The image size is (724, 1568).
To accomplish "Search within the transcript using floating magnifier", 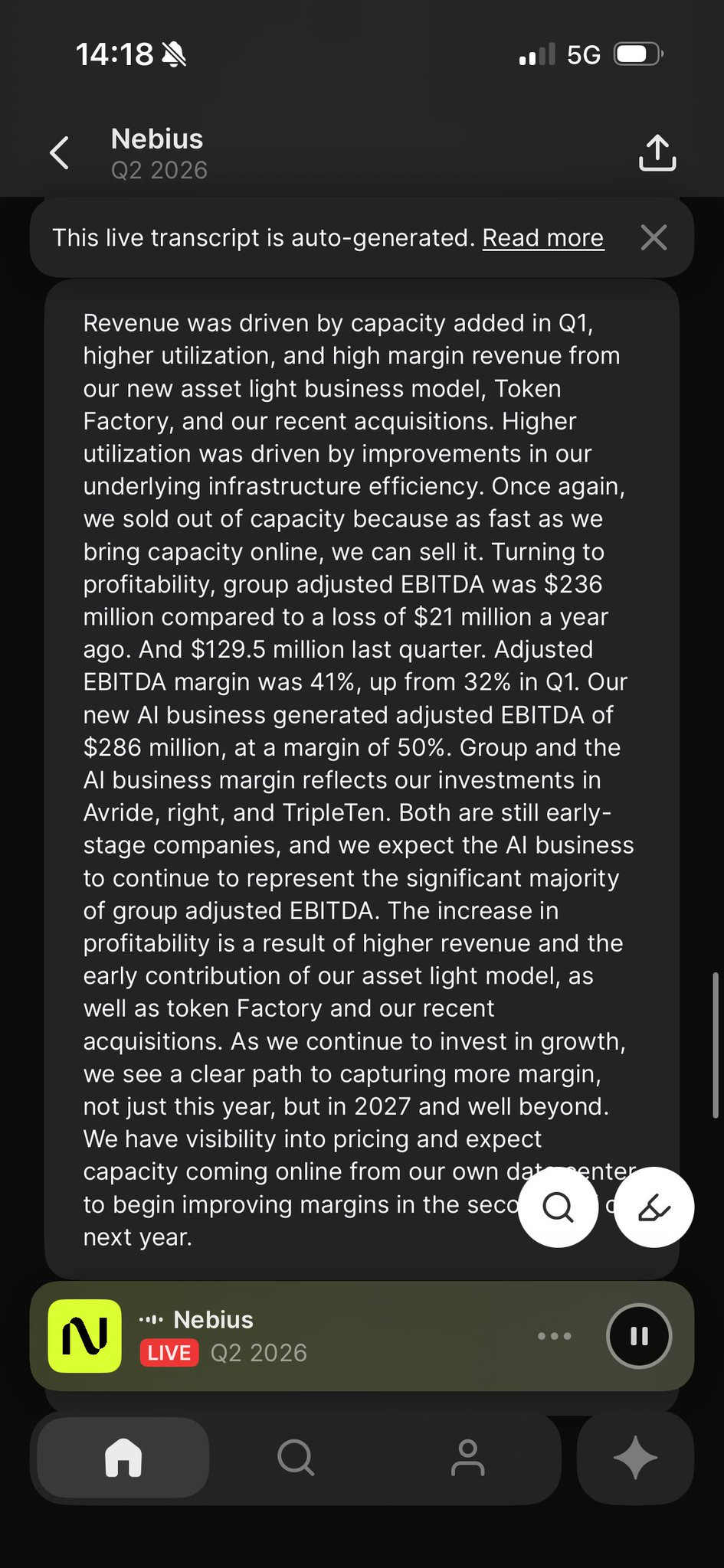I will point(558,1207).
